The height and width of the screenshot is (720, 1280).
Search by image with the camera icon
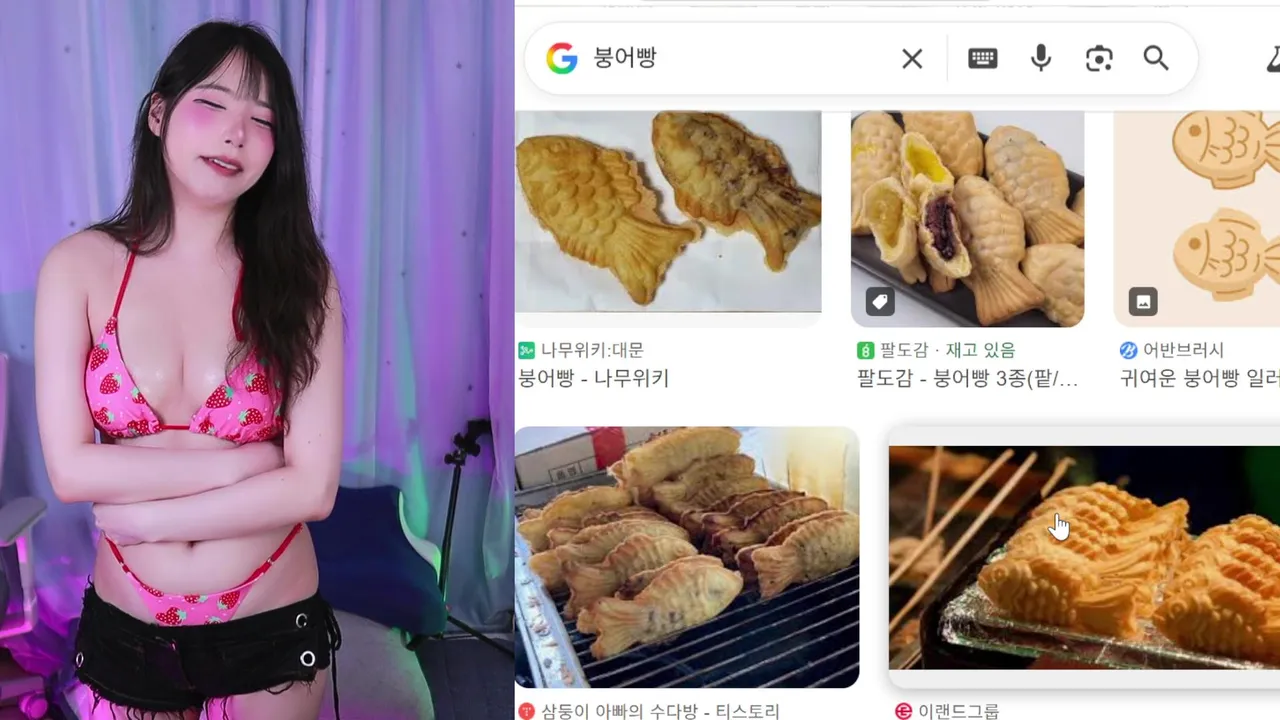click(x=1099, y=59)
